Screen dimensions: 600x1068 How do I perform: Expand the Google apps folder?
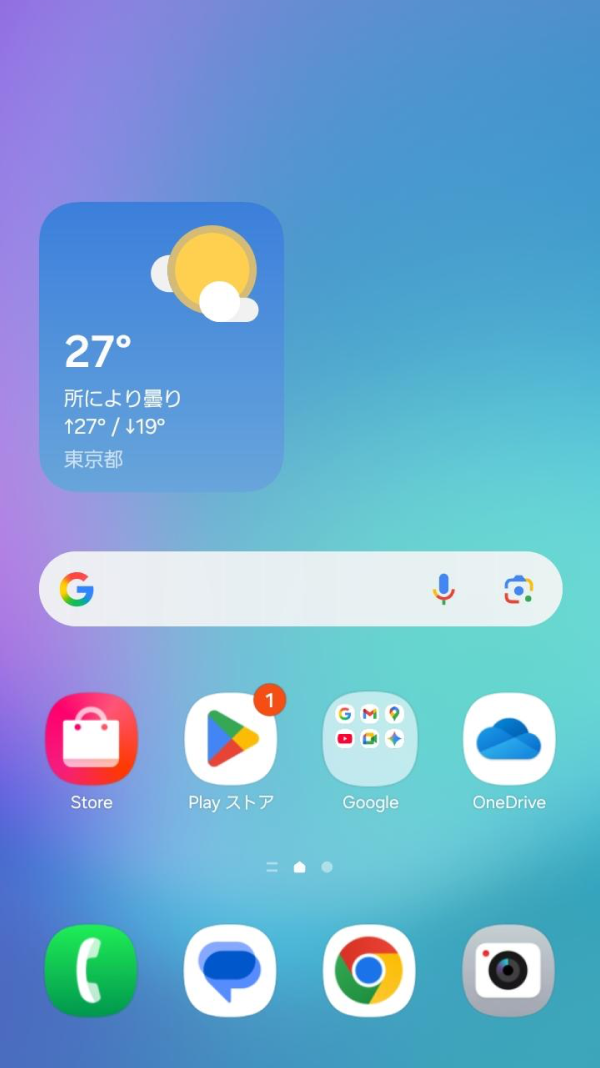(x=370, y=739)
